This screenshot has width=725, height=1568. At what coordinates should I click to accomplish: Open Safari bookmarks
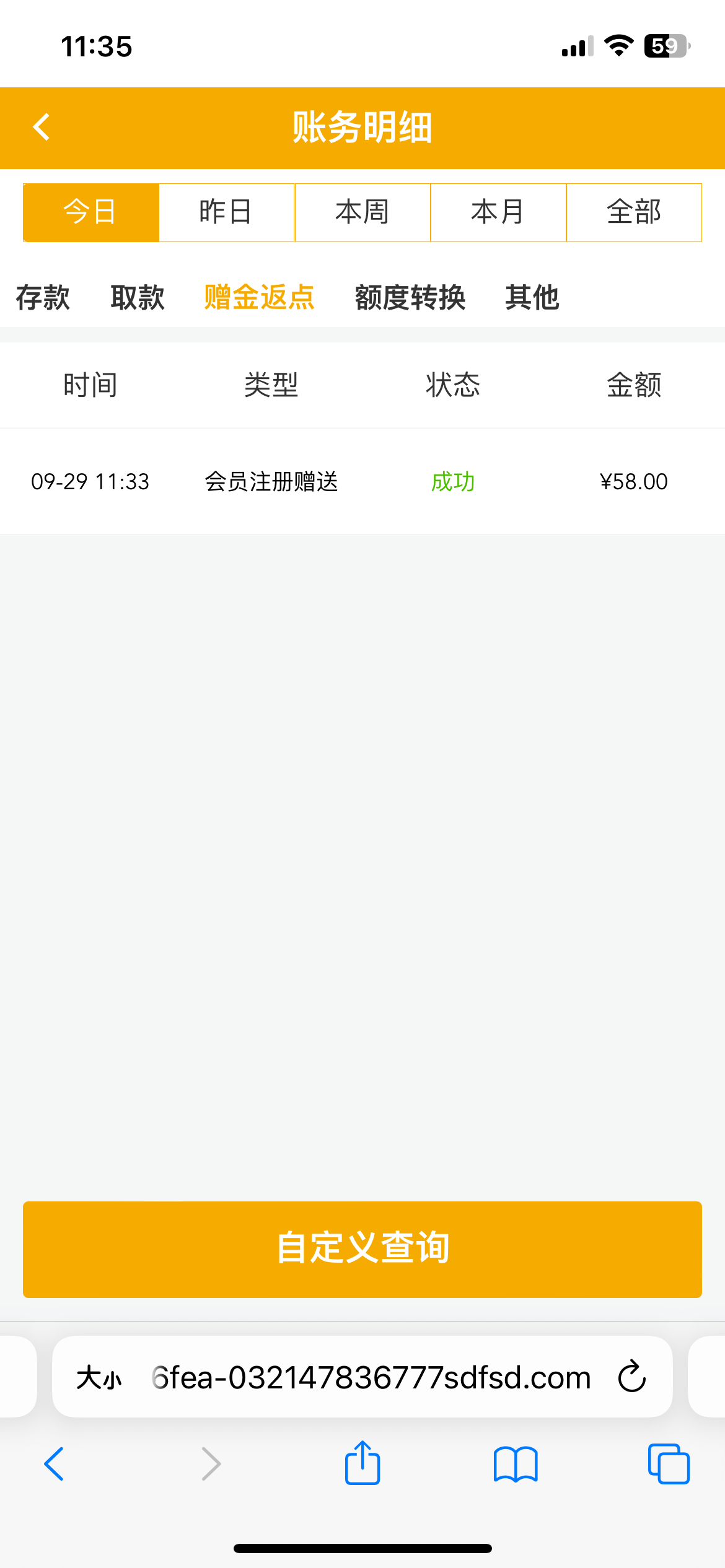(516, 1464)
